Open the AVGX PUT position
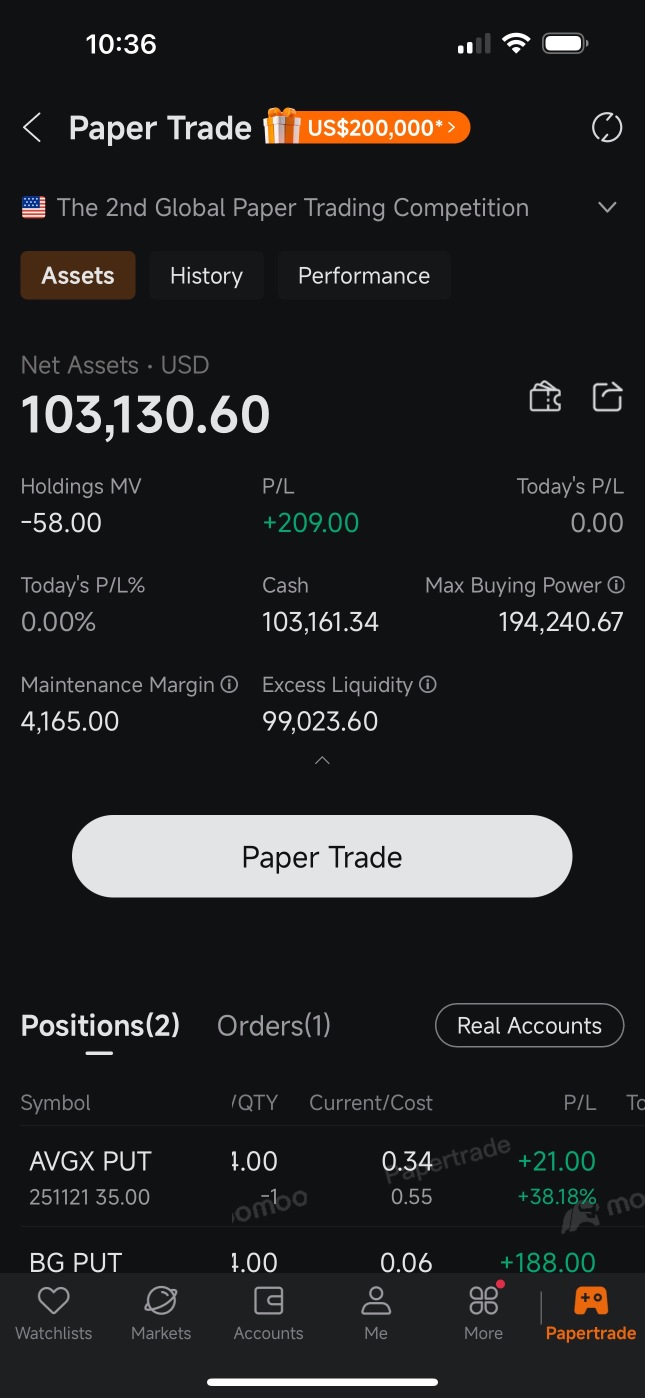 coord(322,1177)
